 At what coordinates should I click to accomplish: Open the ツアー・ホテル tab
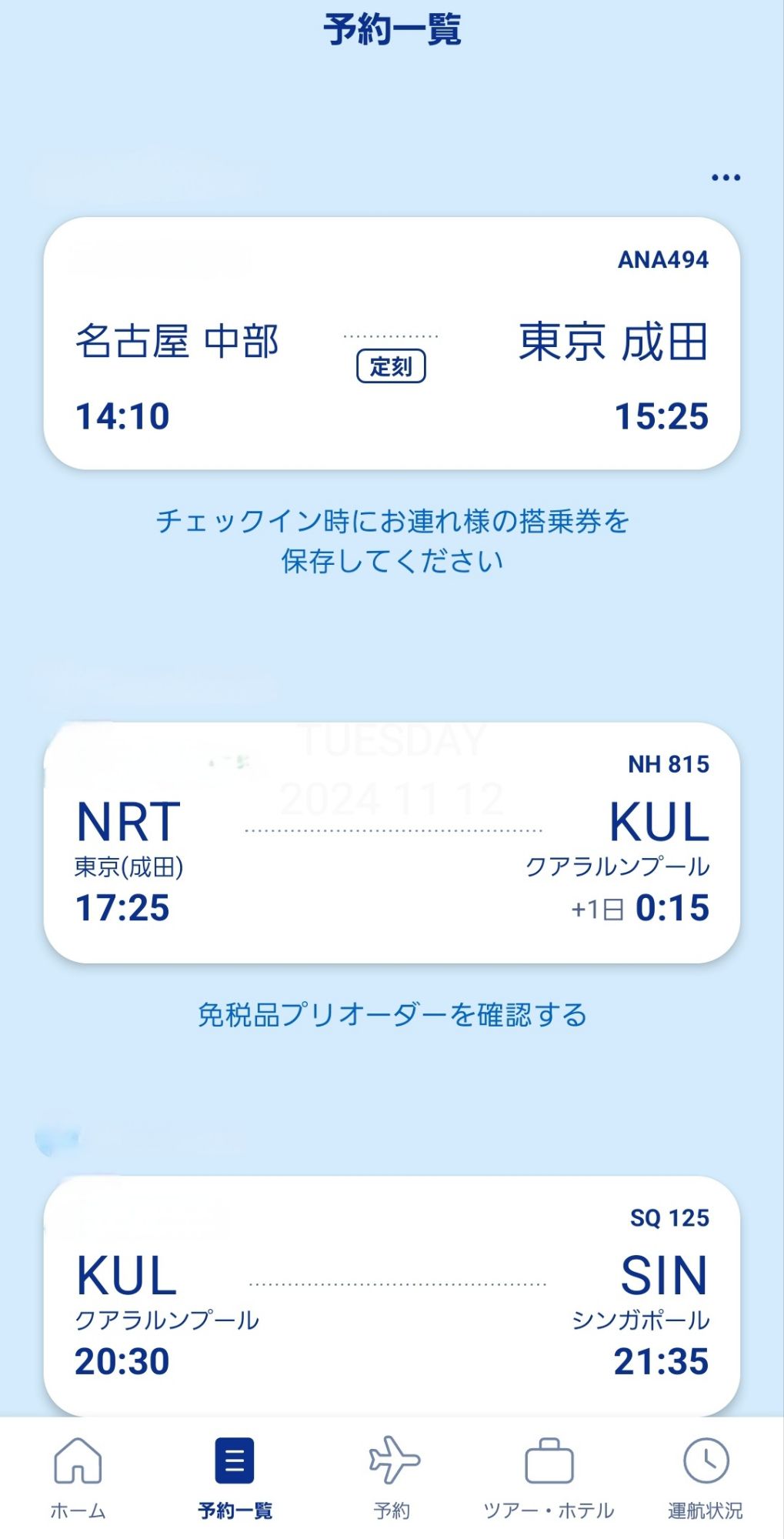tap(549, 1478)
